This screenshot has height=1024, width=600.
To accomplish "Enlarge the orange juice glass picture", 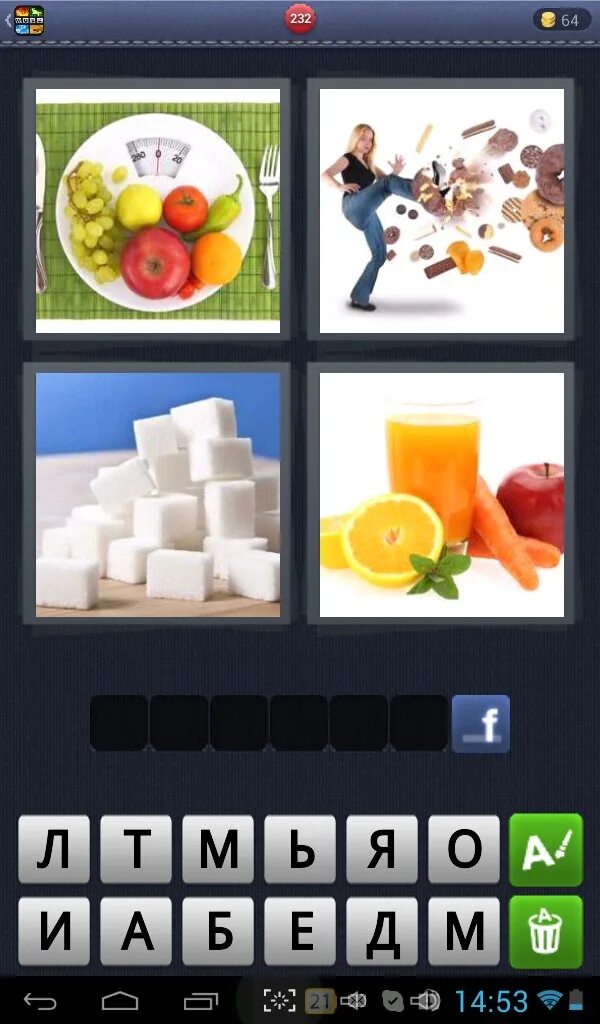I will coord(441,494).
